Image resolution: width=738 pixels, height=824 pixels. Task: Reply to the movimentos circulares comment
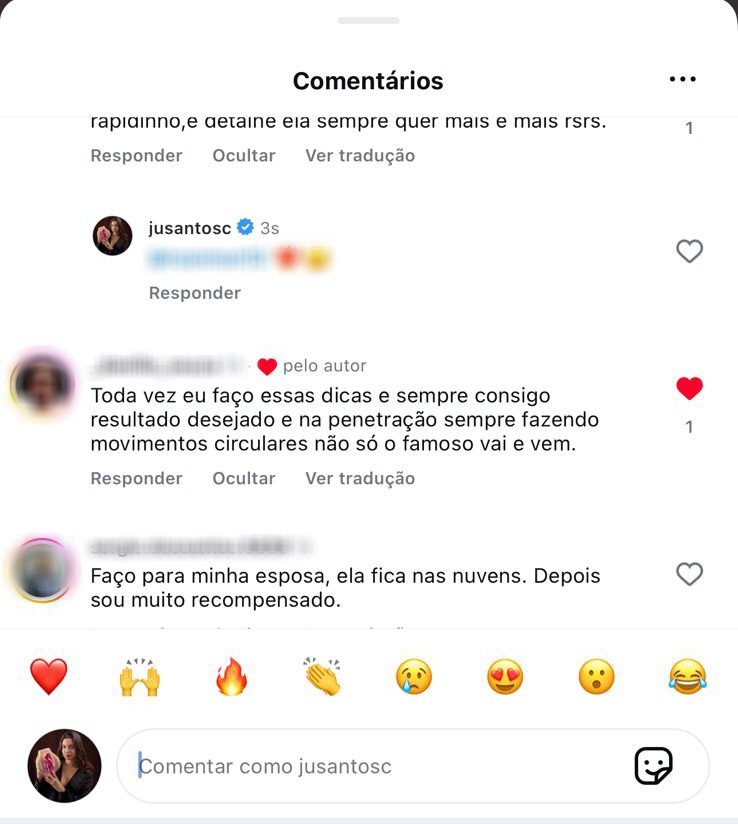click(136, 479)
